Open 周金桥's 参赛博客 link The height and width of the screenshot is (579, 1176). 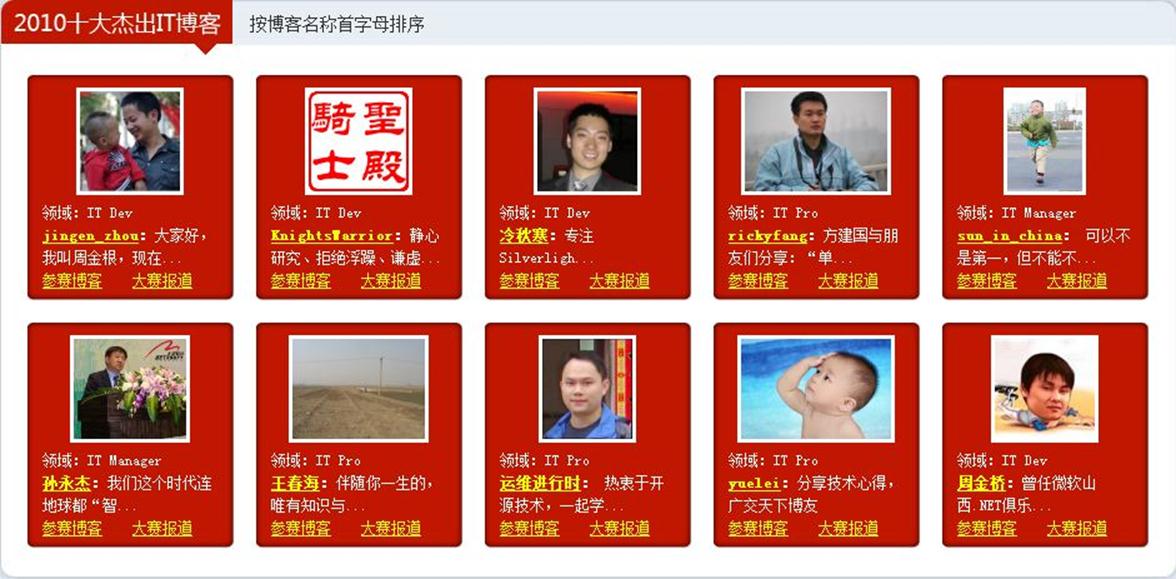pos(987,528)
